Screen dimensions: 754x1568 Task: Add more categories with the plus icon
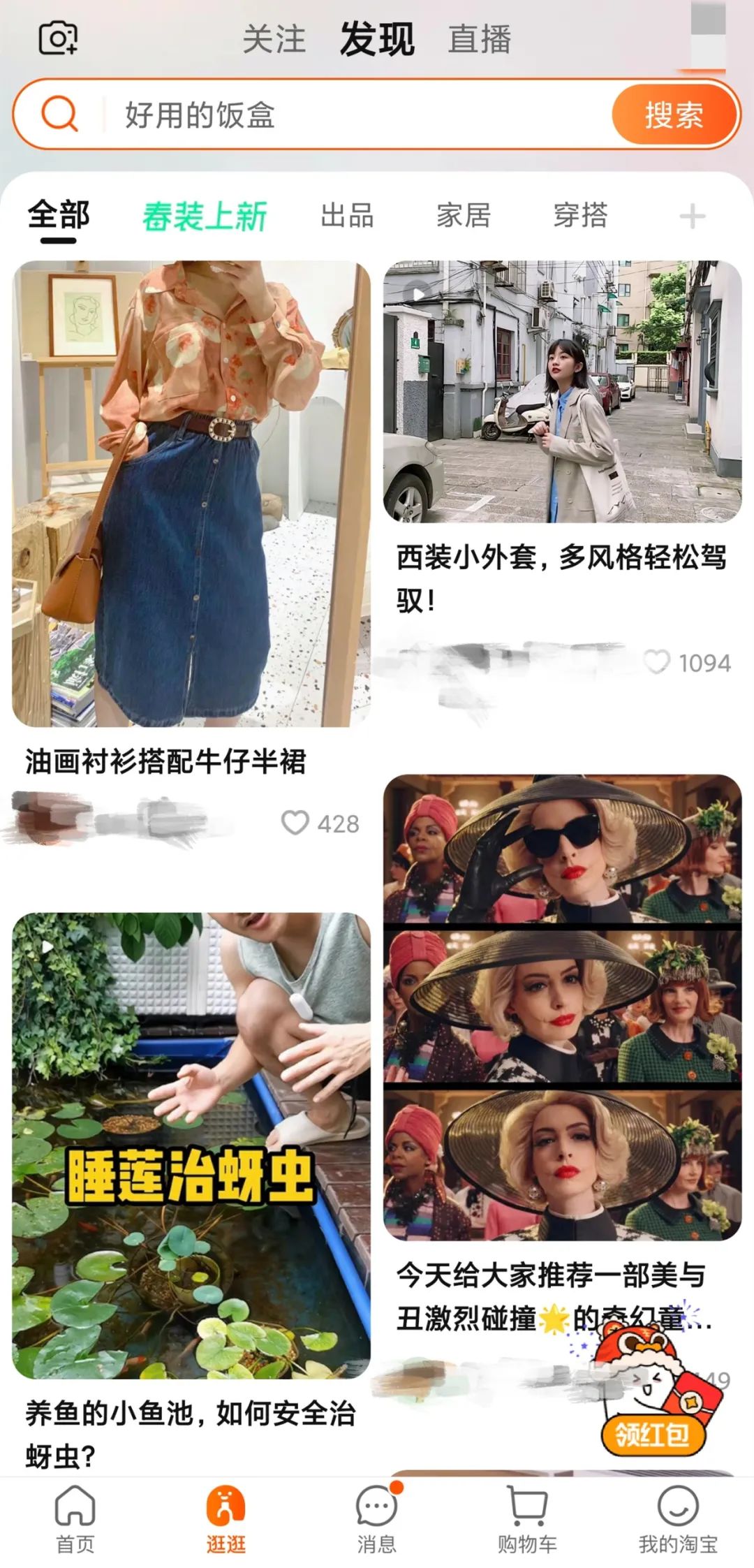click(692, 217)
